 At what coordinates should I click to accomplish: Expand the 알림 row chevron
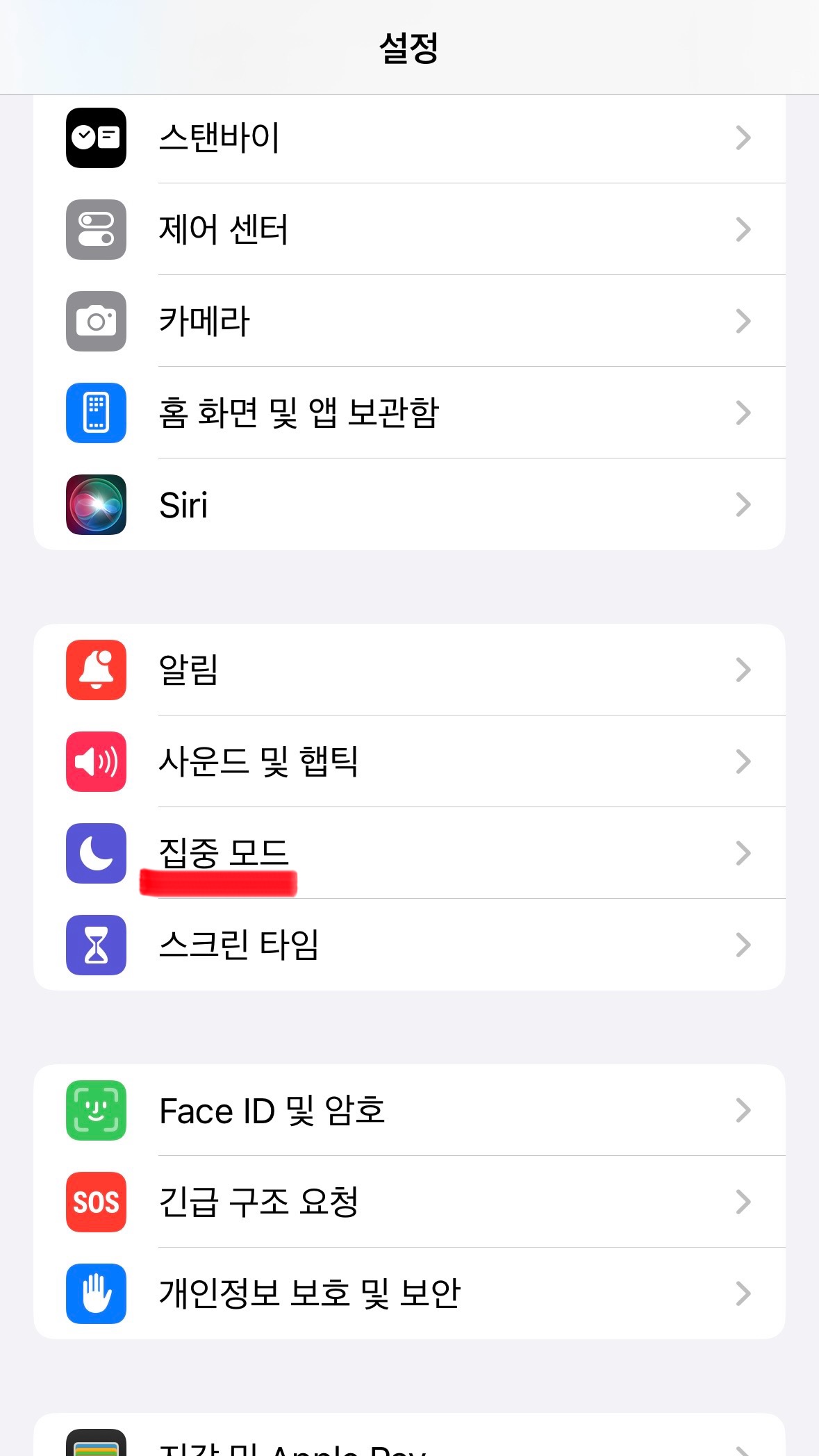[x=743, y=670]
